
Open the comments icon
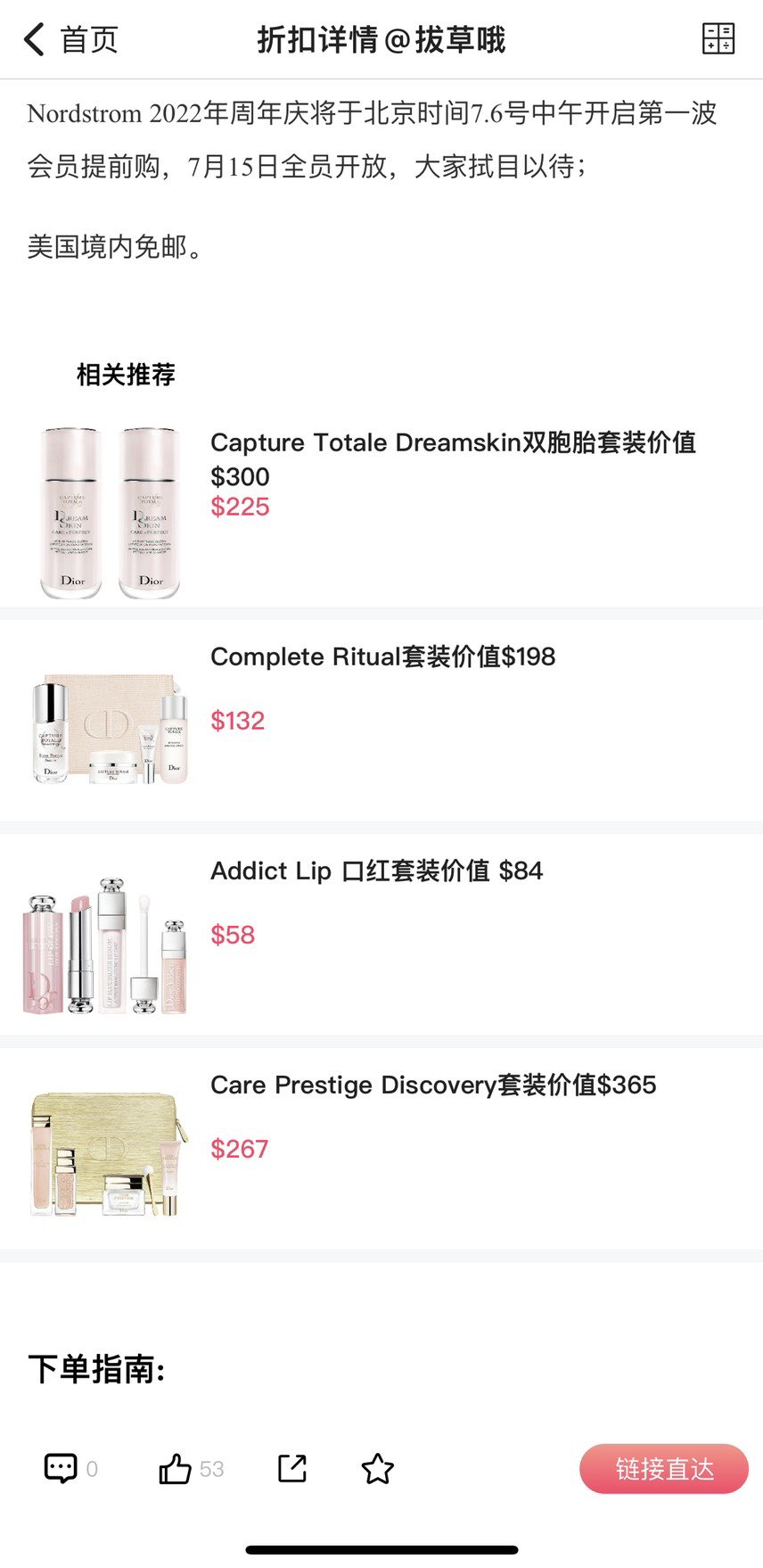[x=61, y=1467]
